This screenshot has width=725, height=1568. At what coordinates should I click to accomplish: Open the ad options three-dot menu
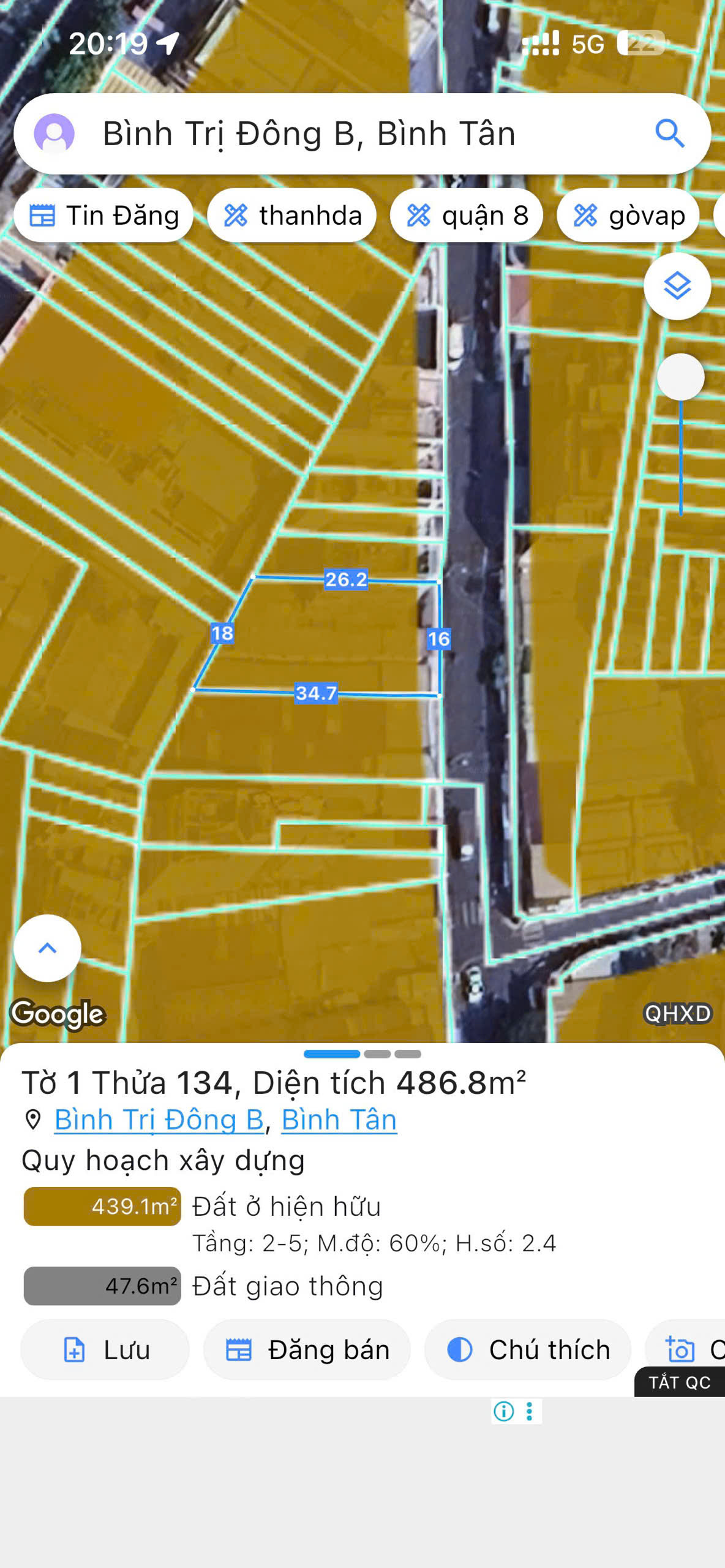pyautogui.click(x=530, y=1411)
